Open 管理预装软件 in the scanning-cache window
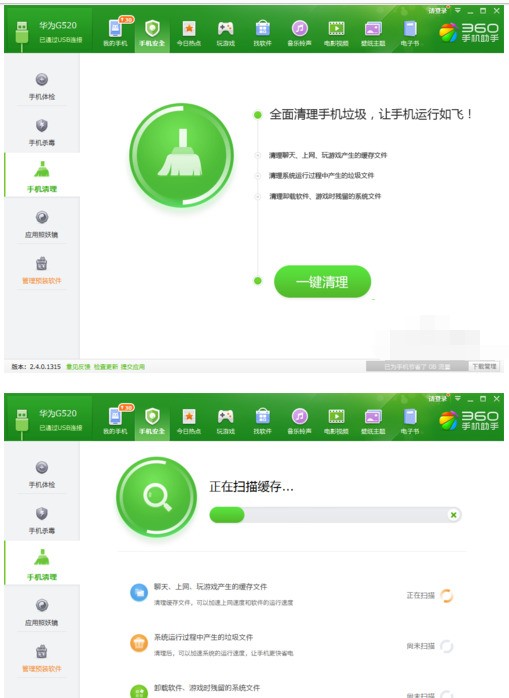Screen dimensions: 509x698 point(42,658)
